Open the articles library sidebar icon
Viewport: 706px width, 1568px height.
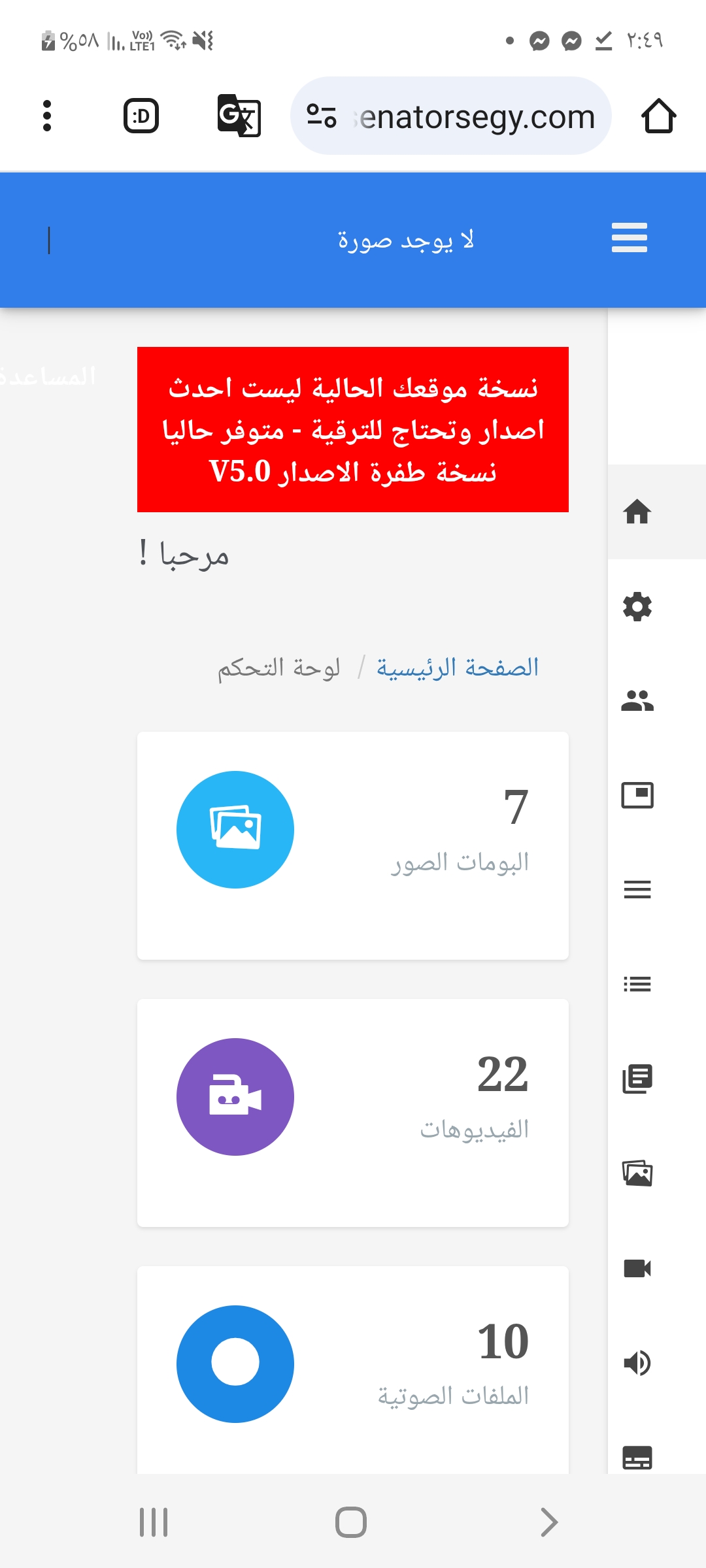coord(637,1079)
